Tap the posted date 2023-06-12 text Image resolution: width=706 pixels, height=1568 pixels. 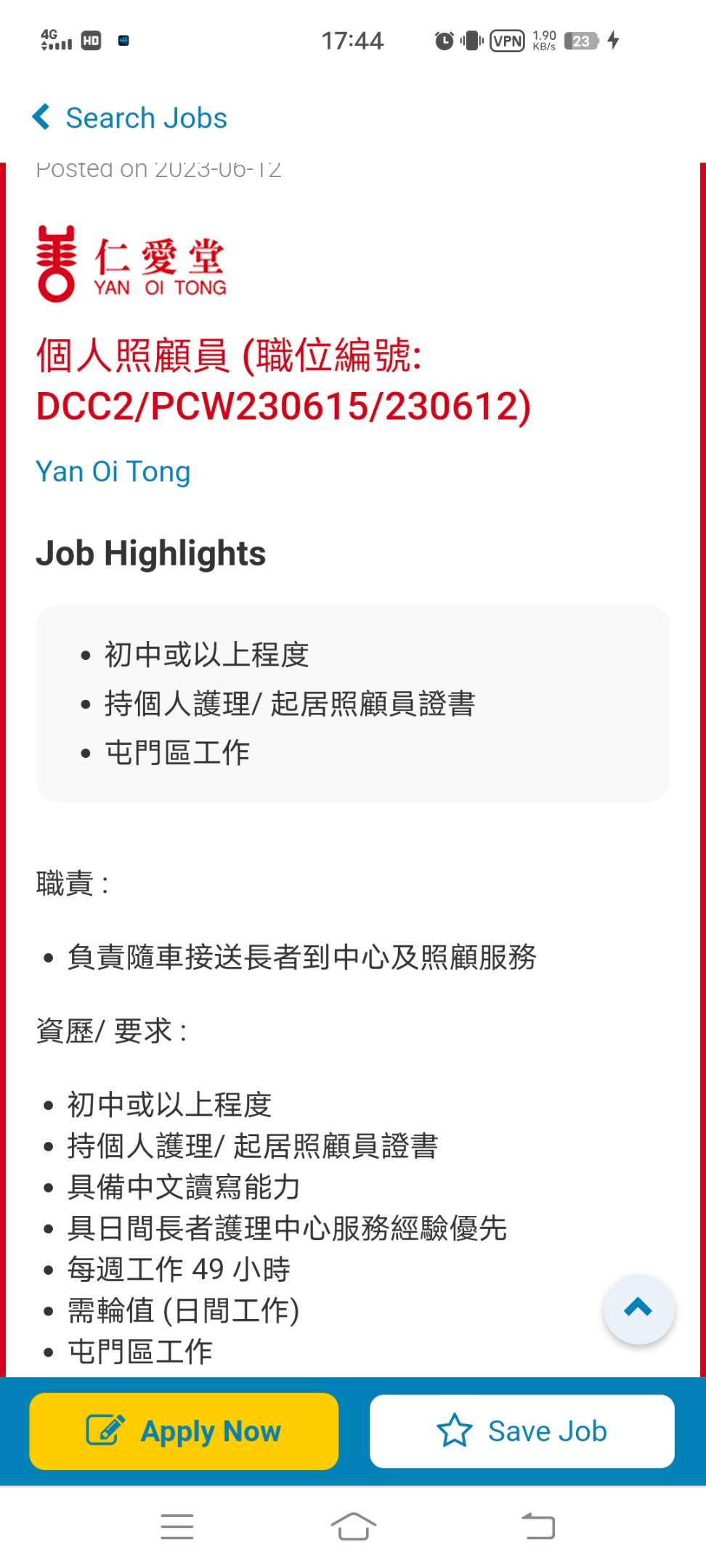pos(159,168)
